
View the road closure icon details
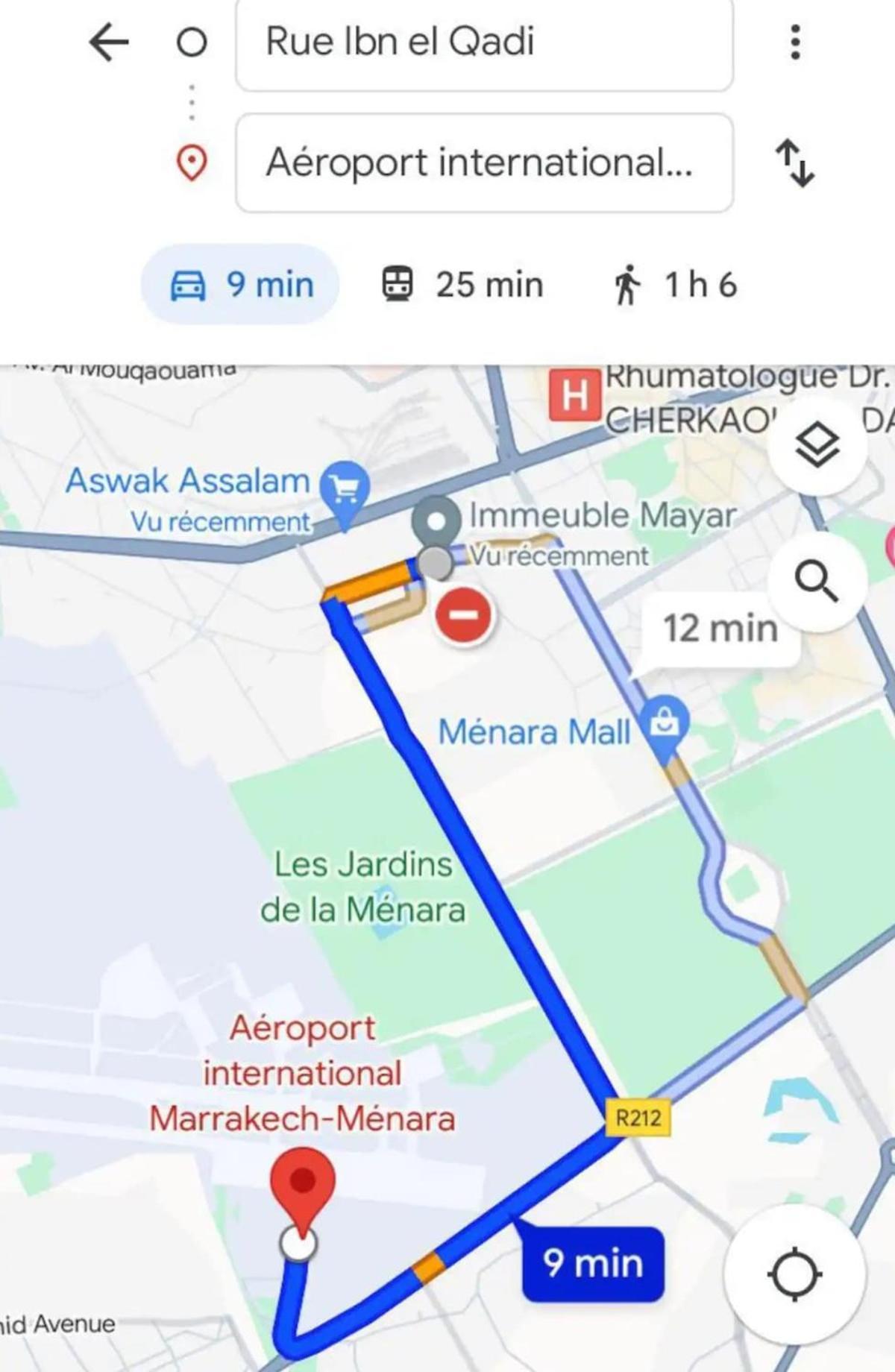(x=463, y=615)
